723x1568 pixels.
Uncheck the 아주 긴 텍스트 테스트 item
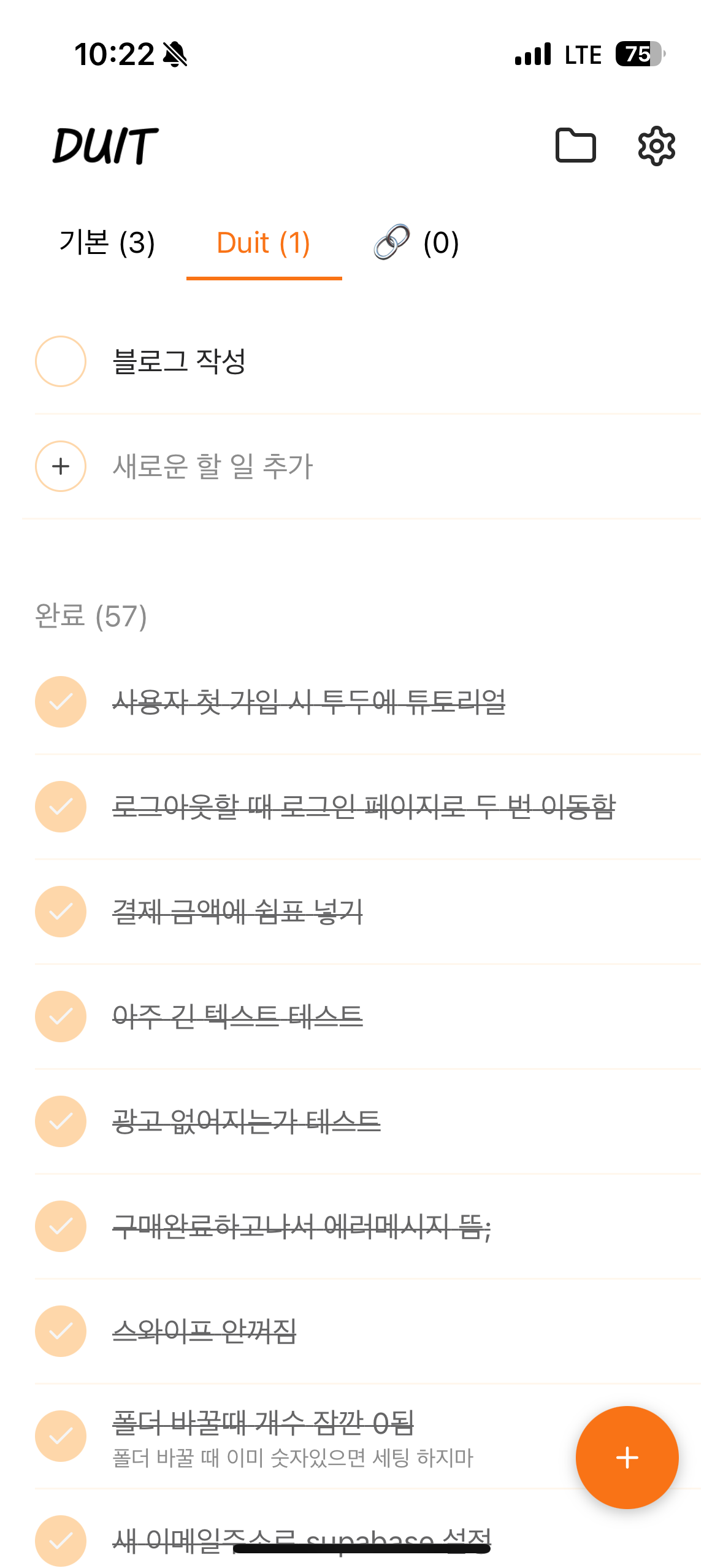(60, 1016)
